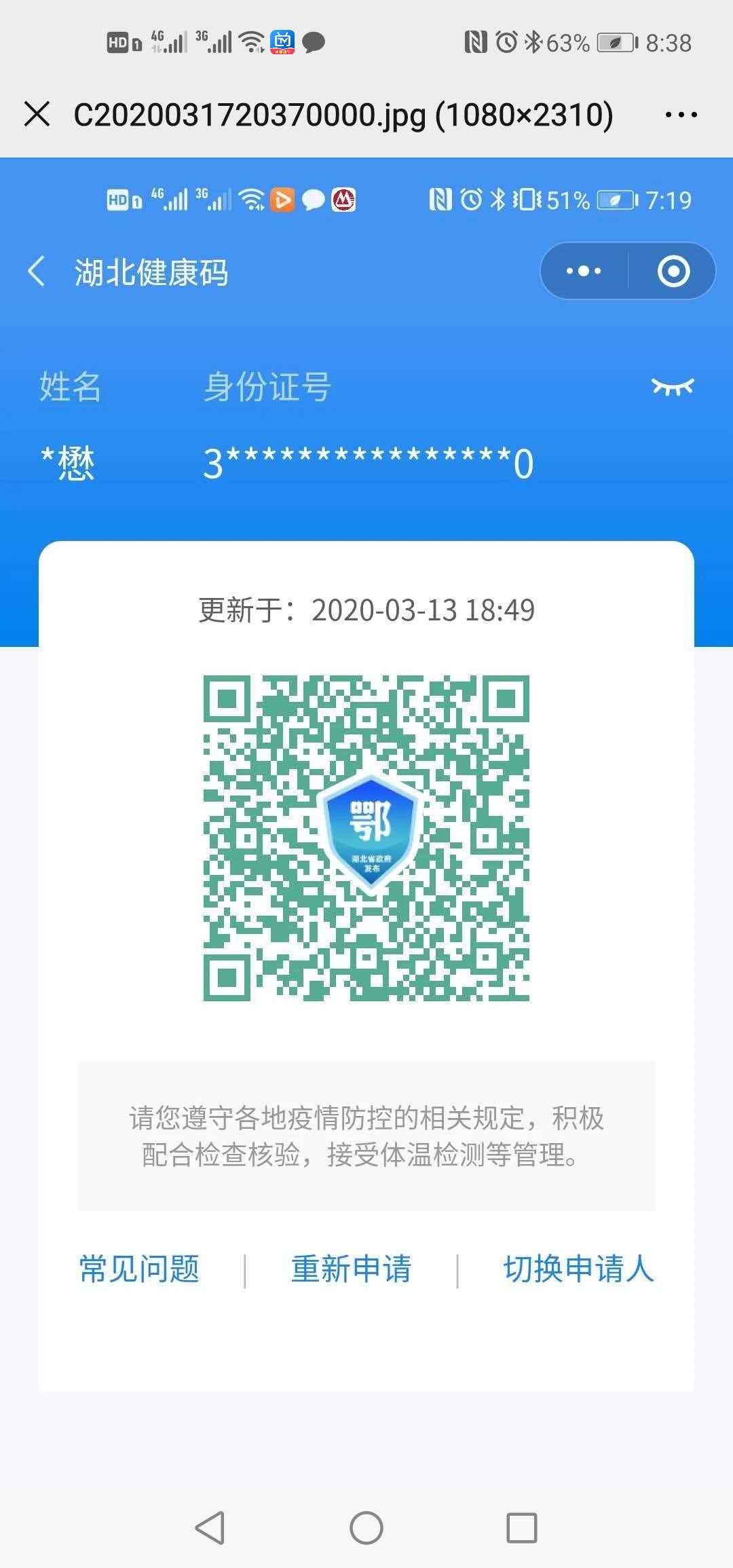Open the recent apps view

pyautogui.click(x=522, y=1528)
